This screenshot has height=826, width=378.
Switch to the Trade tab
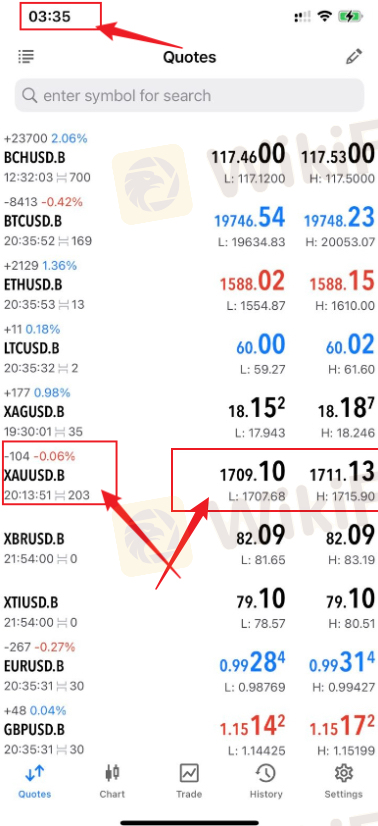click(189, 781)
